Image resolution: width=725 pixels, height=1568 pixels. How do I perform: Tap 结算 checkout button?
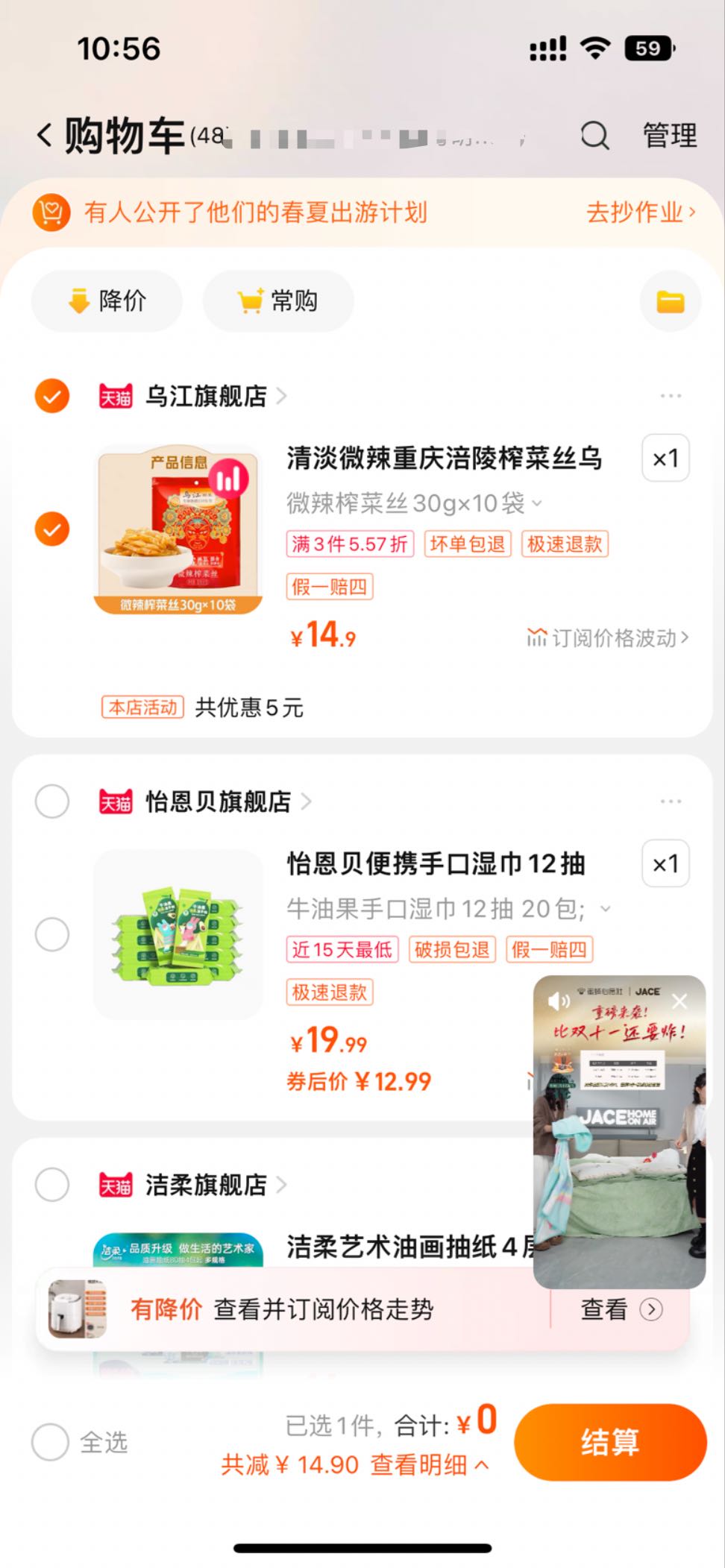610,1441
